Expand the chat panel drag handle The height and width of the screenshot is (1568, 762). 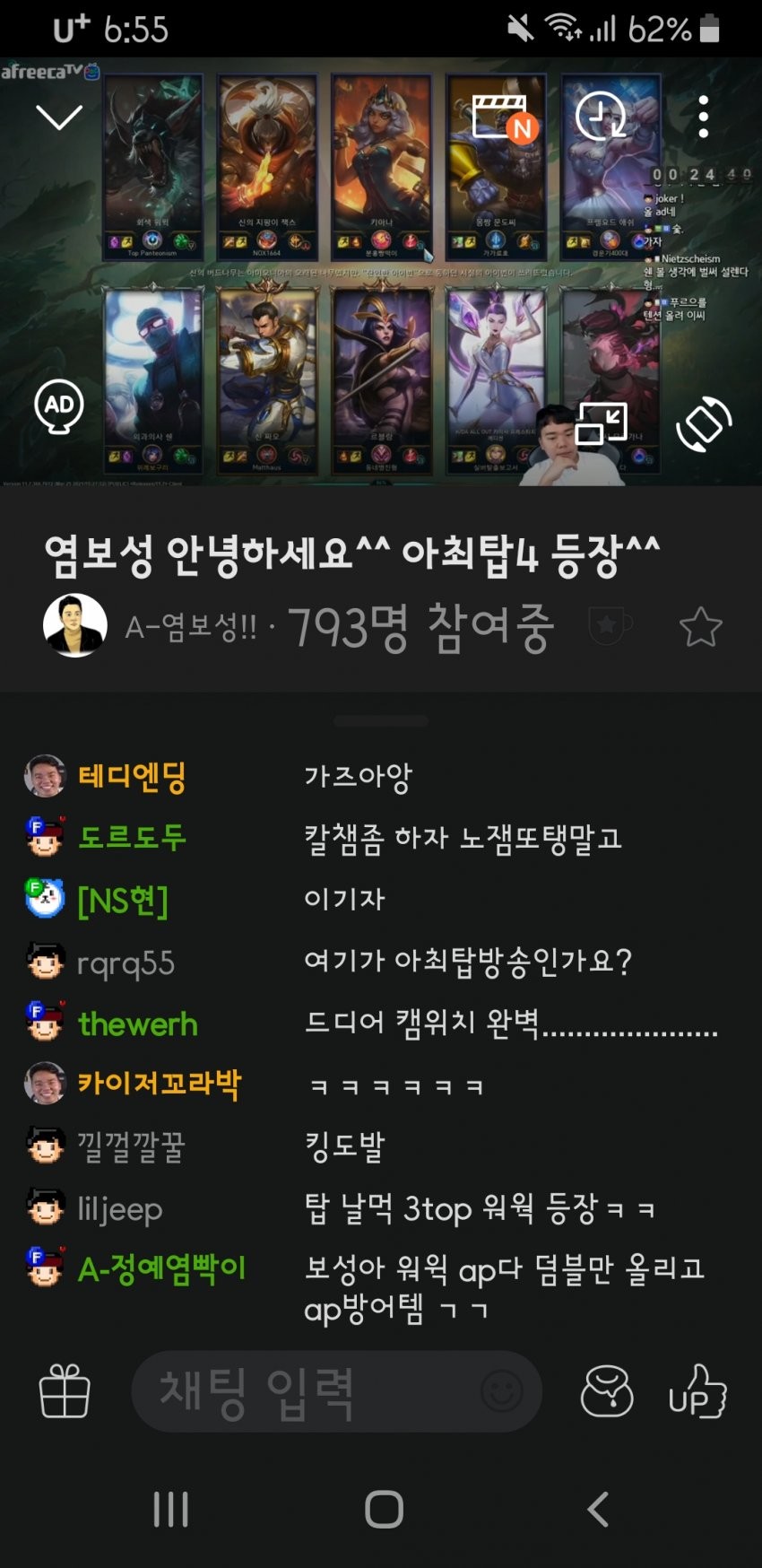381,720
